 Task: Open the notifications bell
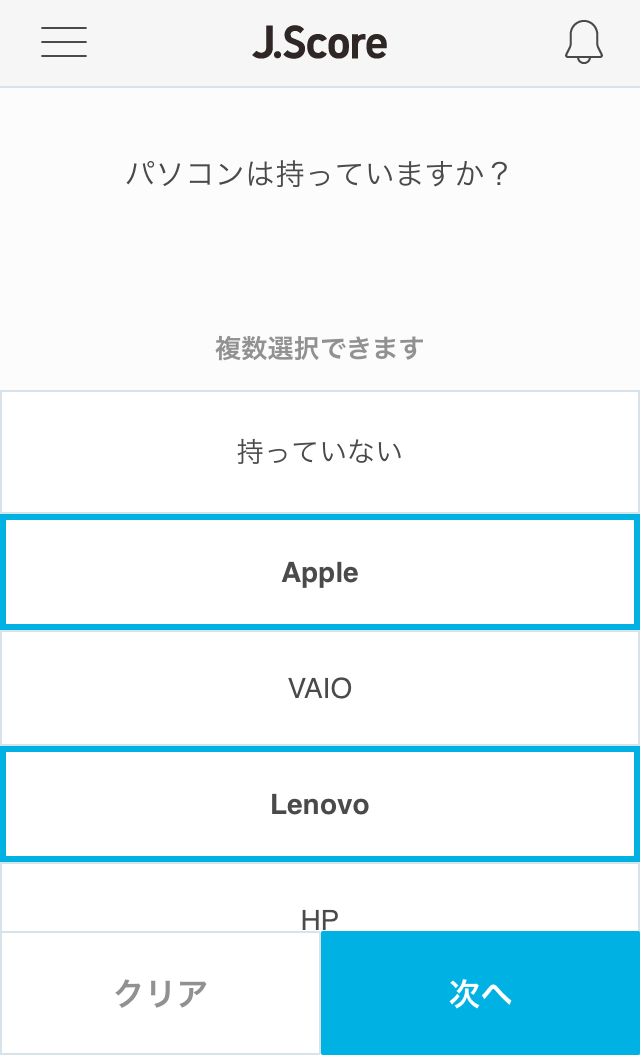(583, 42)
